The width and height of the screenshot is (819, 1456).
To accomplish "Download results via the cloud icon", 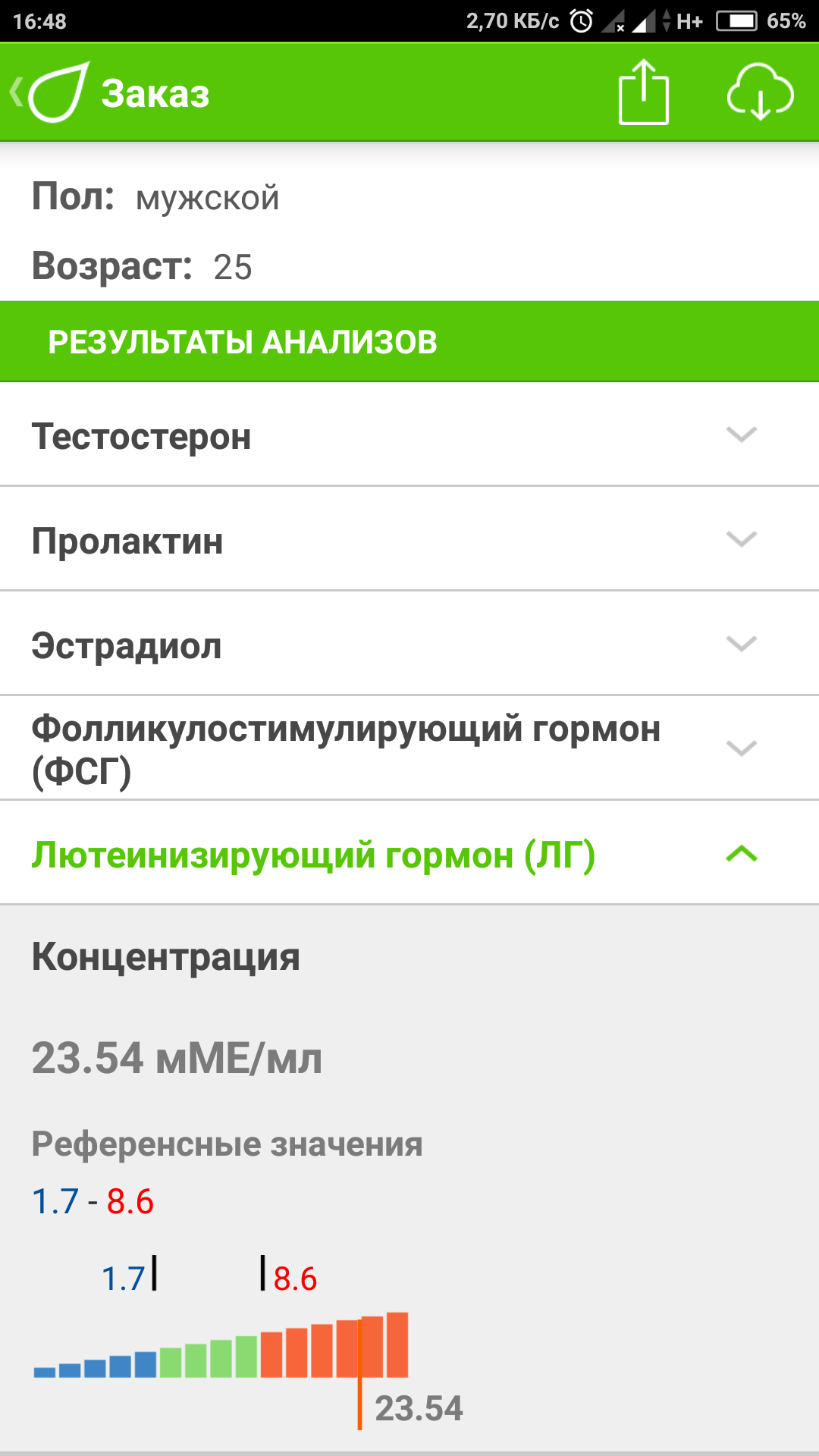I will pos(760,93).
